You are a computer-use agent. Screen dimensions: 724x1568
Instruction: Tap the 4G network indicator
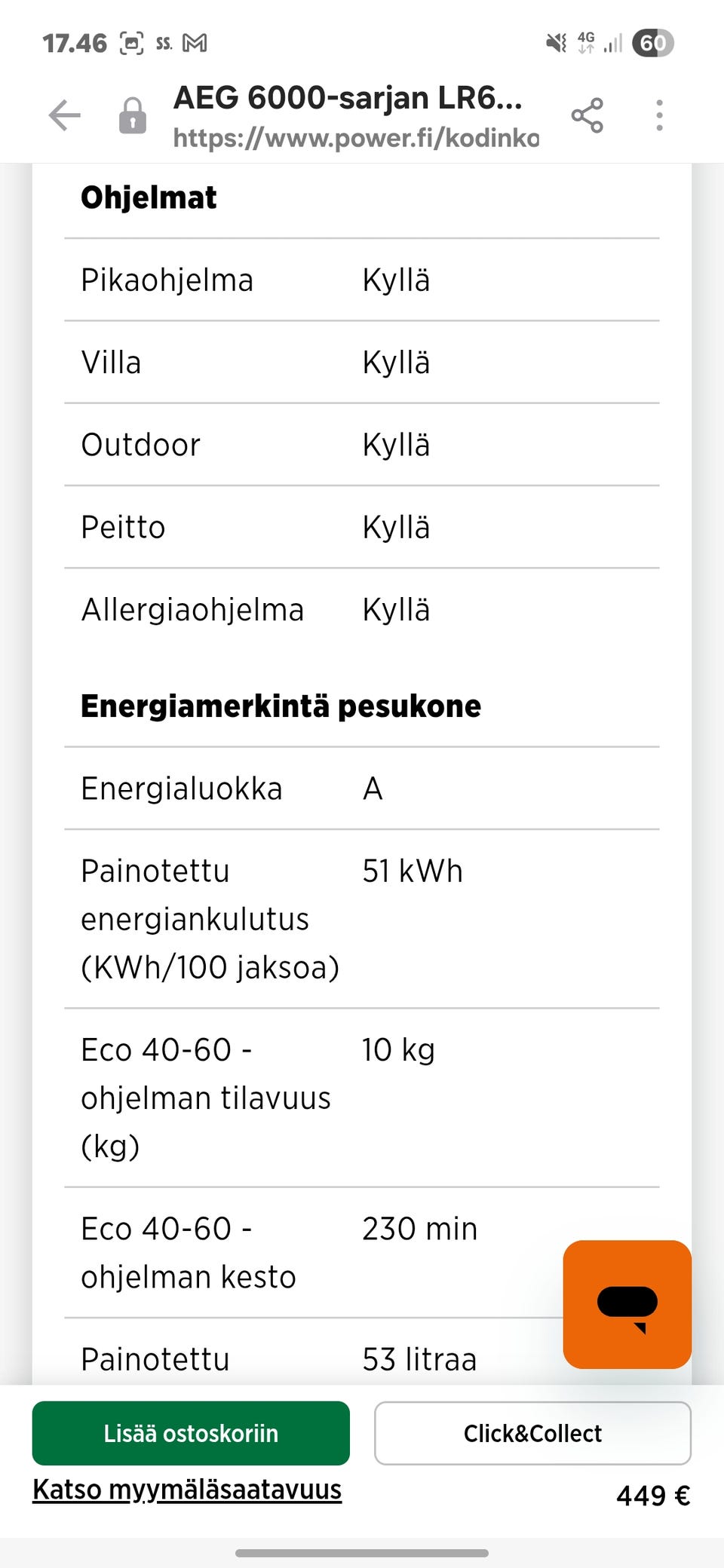587,41
